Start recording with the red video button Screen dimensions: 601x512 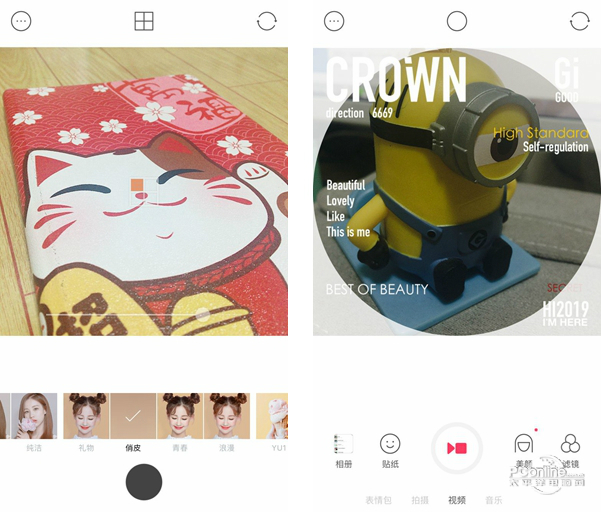click(x=457, y=447)
